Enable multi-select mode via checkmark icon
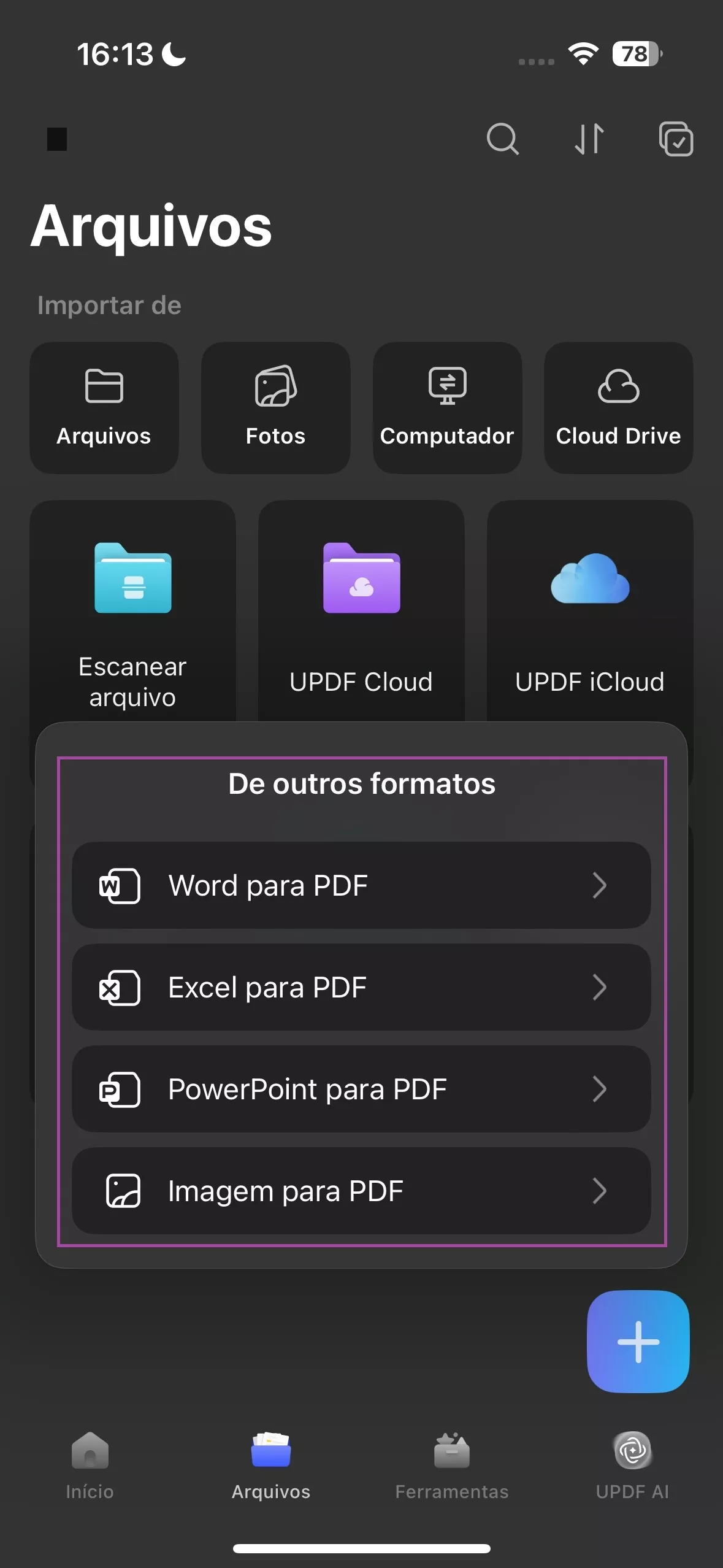The height and width of the screenshot is (1568, 723). [676, 139]
